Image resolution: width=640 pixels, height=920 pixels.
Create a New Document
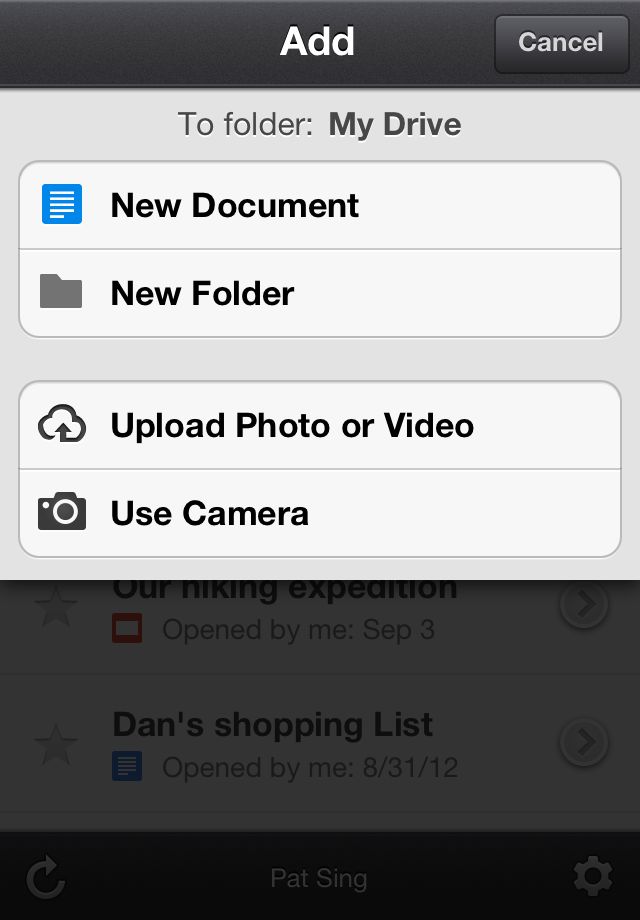point(320,206)
